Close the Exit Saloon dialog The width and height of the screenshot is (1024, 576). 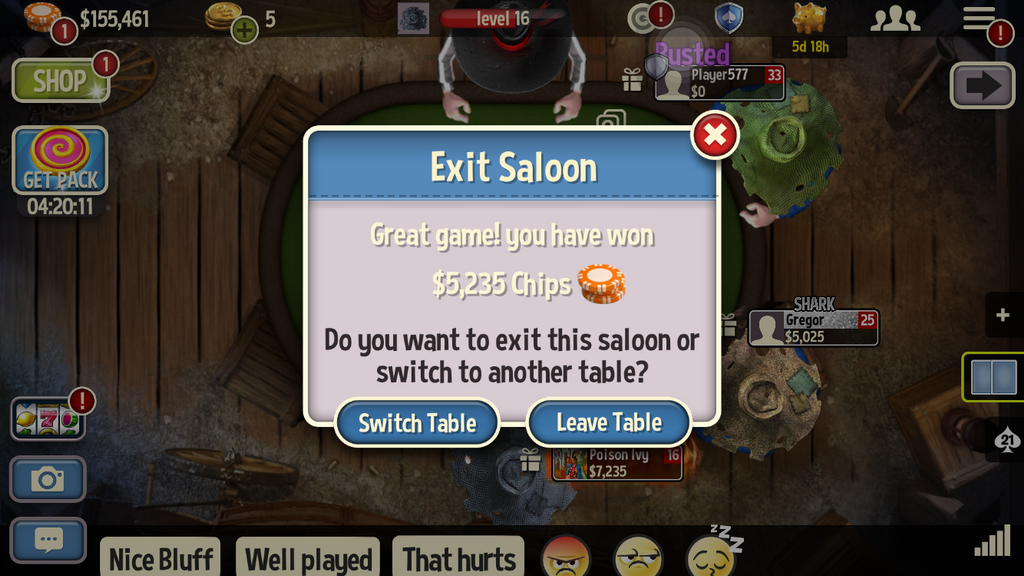[x=715, y=136]
